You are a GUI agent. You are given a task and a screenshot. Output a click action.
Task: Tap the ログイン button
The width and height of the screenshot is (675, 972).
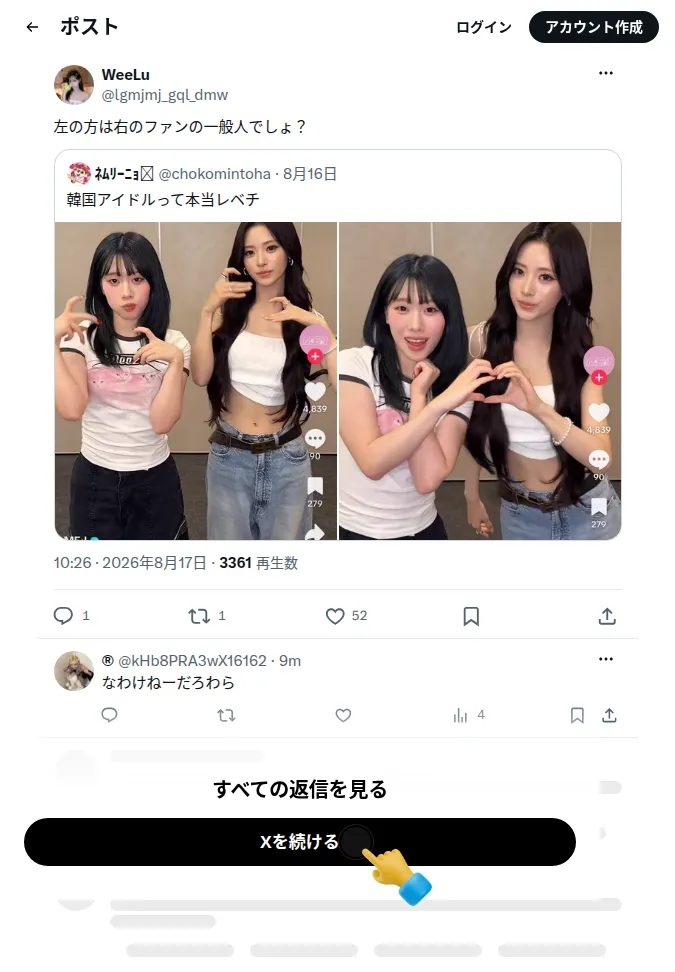click(483, 27)
